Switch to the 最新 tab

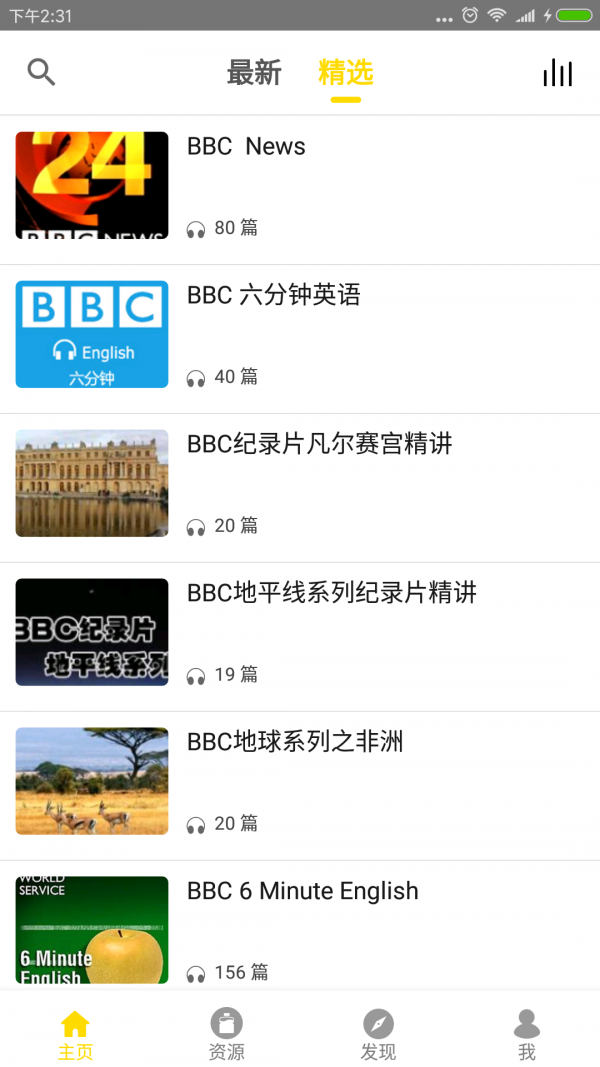point(254,73)
